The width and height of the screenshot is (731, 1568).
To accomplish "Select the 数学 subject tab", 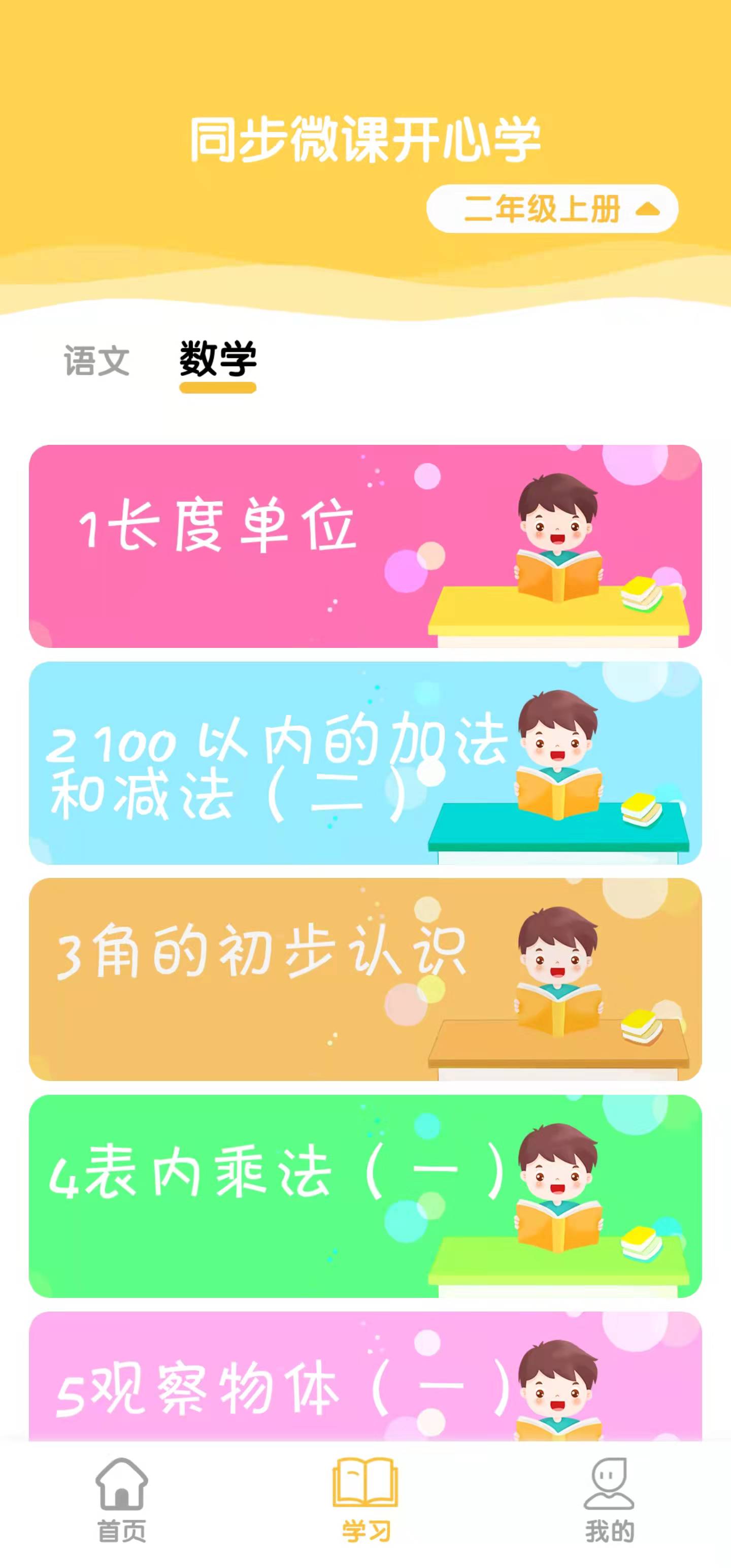I will click(216, 359).
